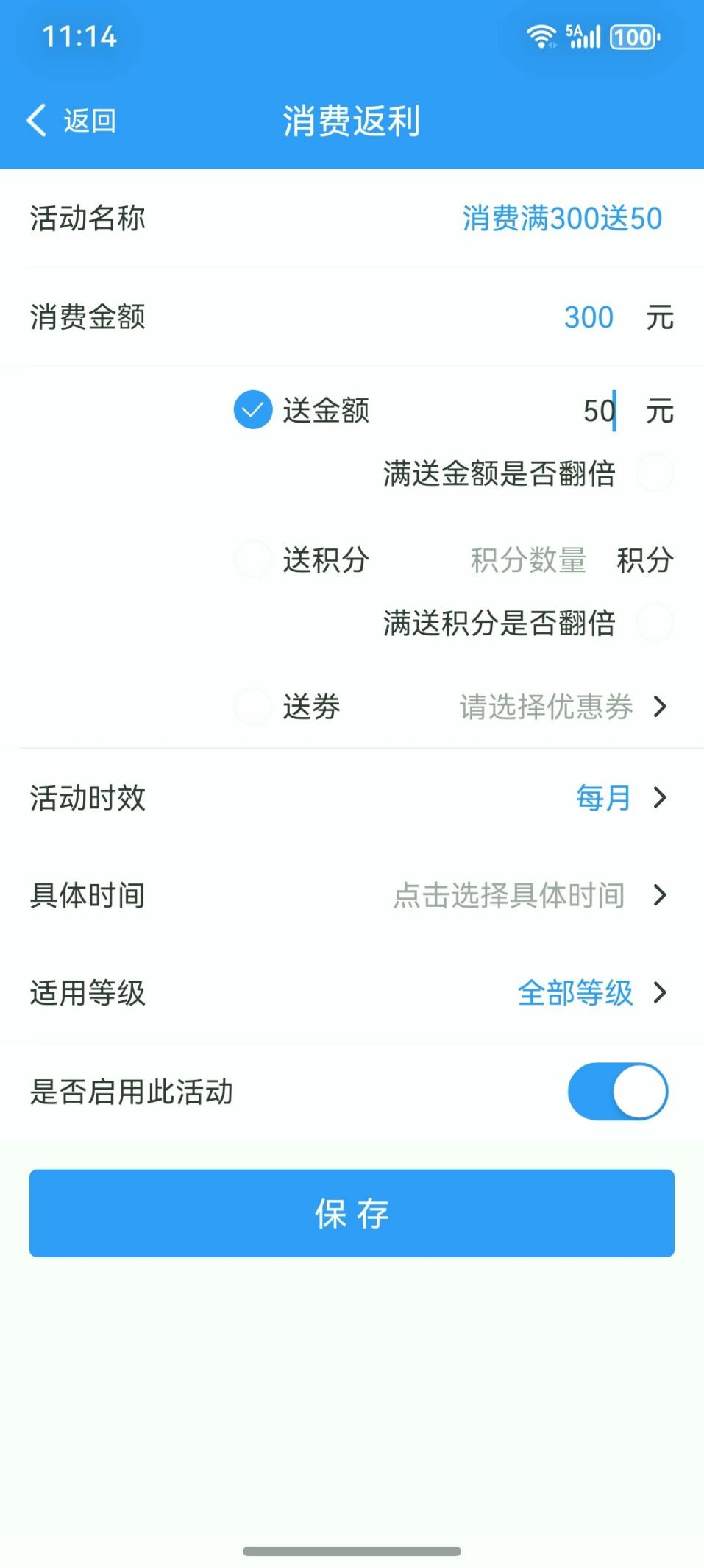The height and width of the screenshot is (1568, 704).
Task: Edit the 消费金额 amount field
Action: pos(588,317)
